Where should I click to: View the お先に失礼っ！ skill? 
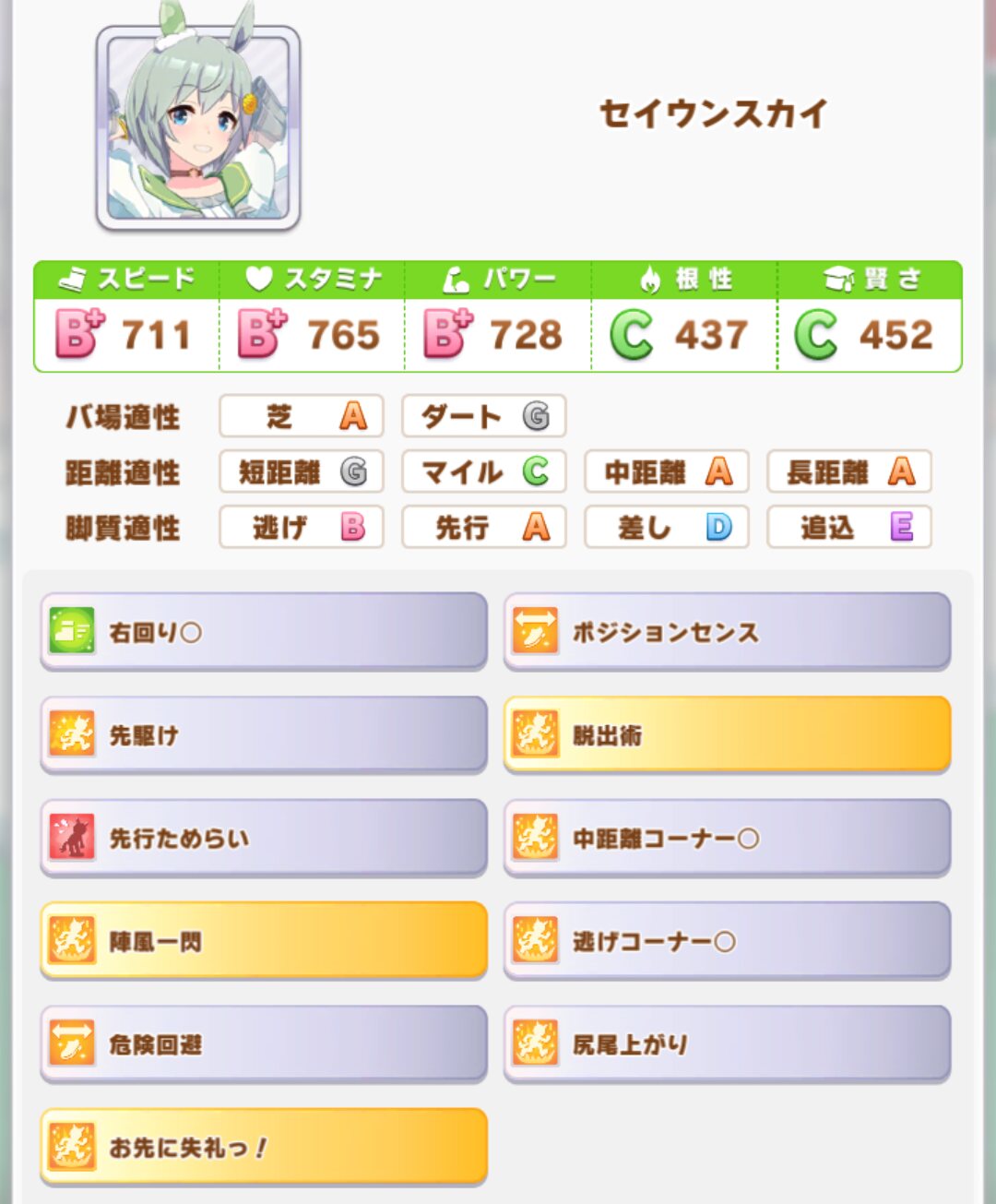(x=264, y=1148)
